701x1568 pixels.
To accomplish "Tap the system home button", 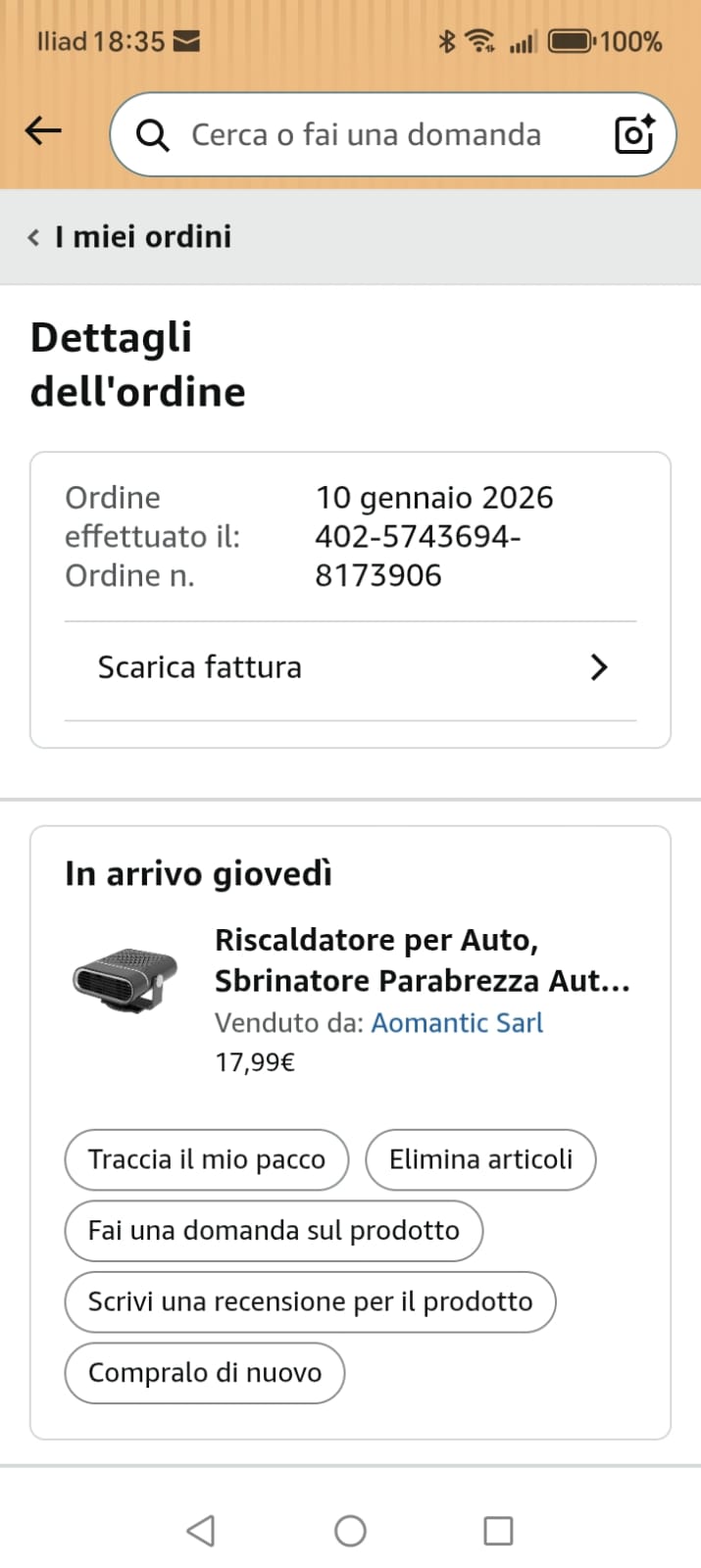I will click(x=350, y=1531).
